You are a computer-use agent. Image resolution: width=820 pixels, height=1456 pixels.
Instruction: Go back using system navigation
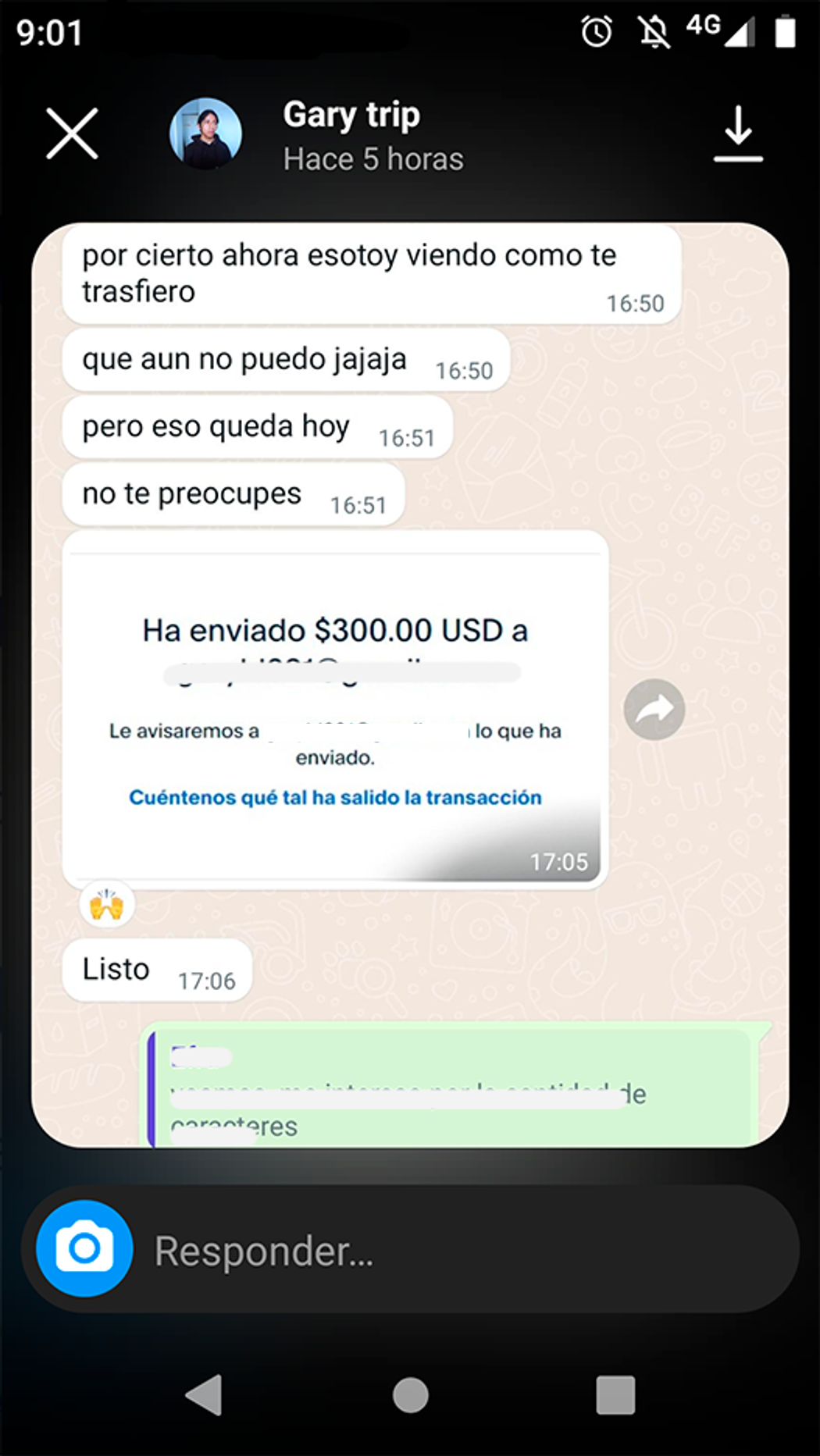click(205, 1394)
